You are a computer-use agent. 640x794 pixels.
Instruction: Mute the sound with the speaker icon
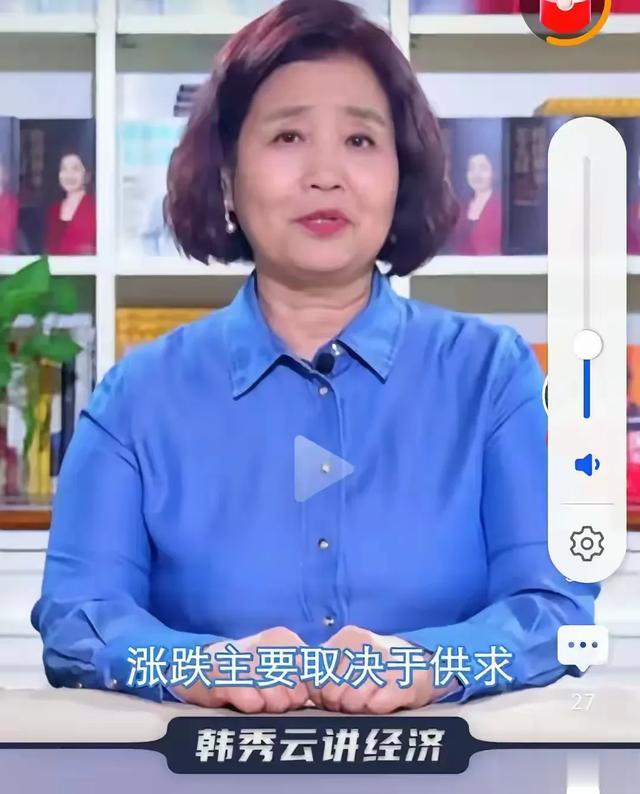coord(587,464)
